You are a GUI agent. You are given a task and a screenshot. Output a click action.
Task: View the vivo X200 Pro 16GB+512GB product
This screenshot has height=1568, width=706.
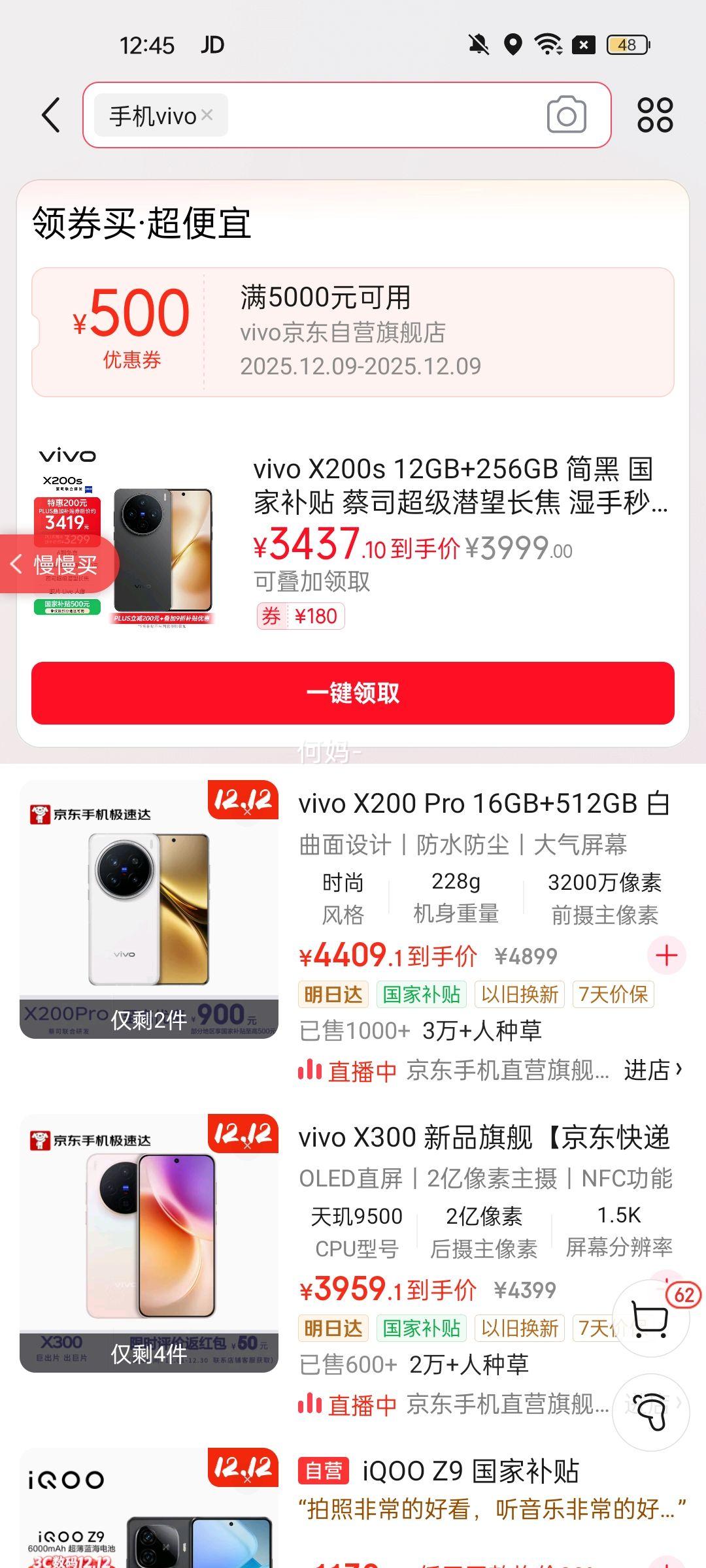click(484, 804)
